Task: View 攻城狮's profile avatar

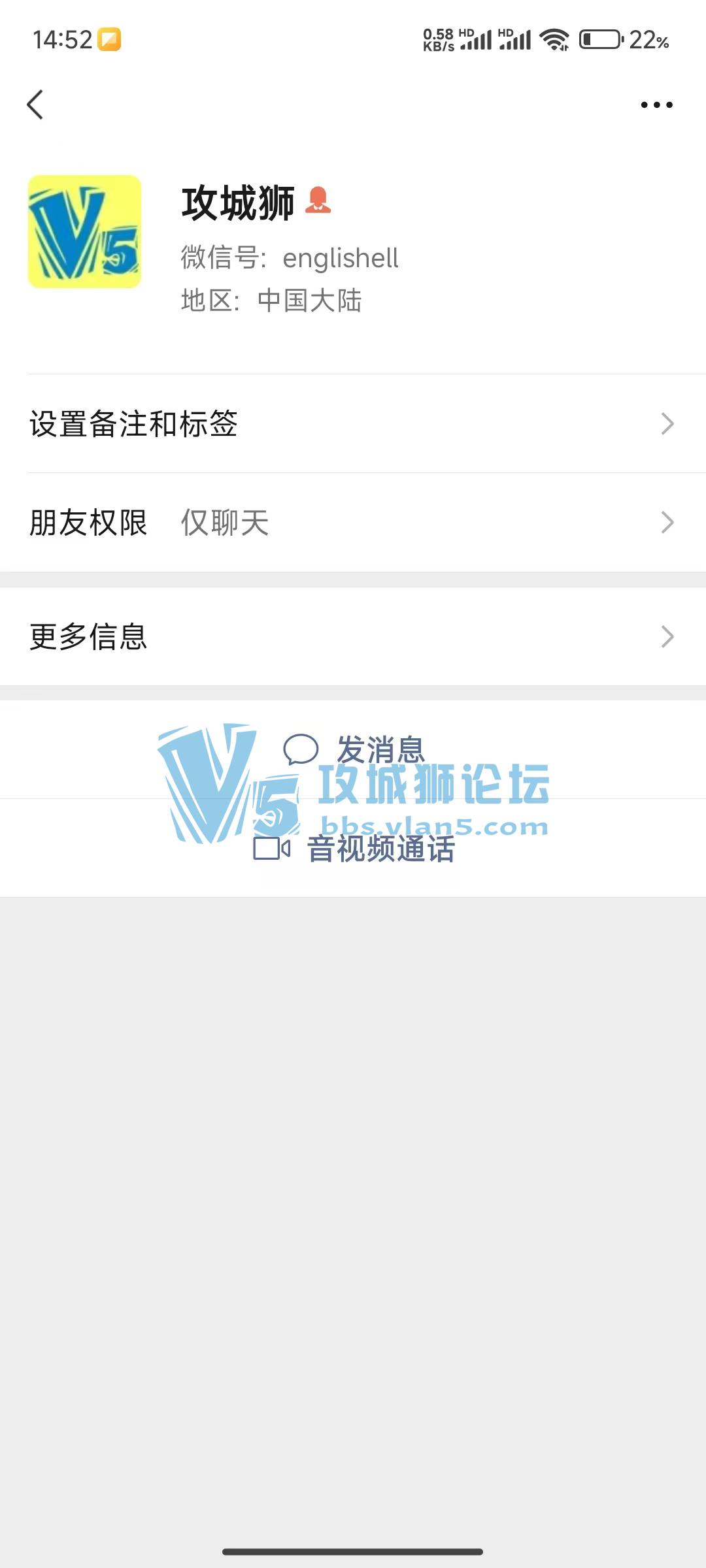Action: click(84, 231)
